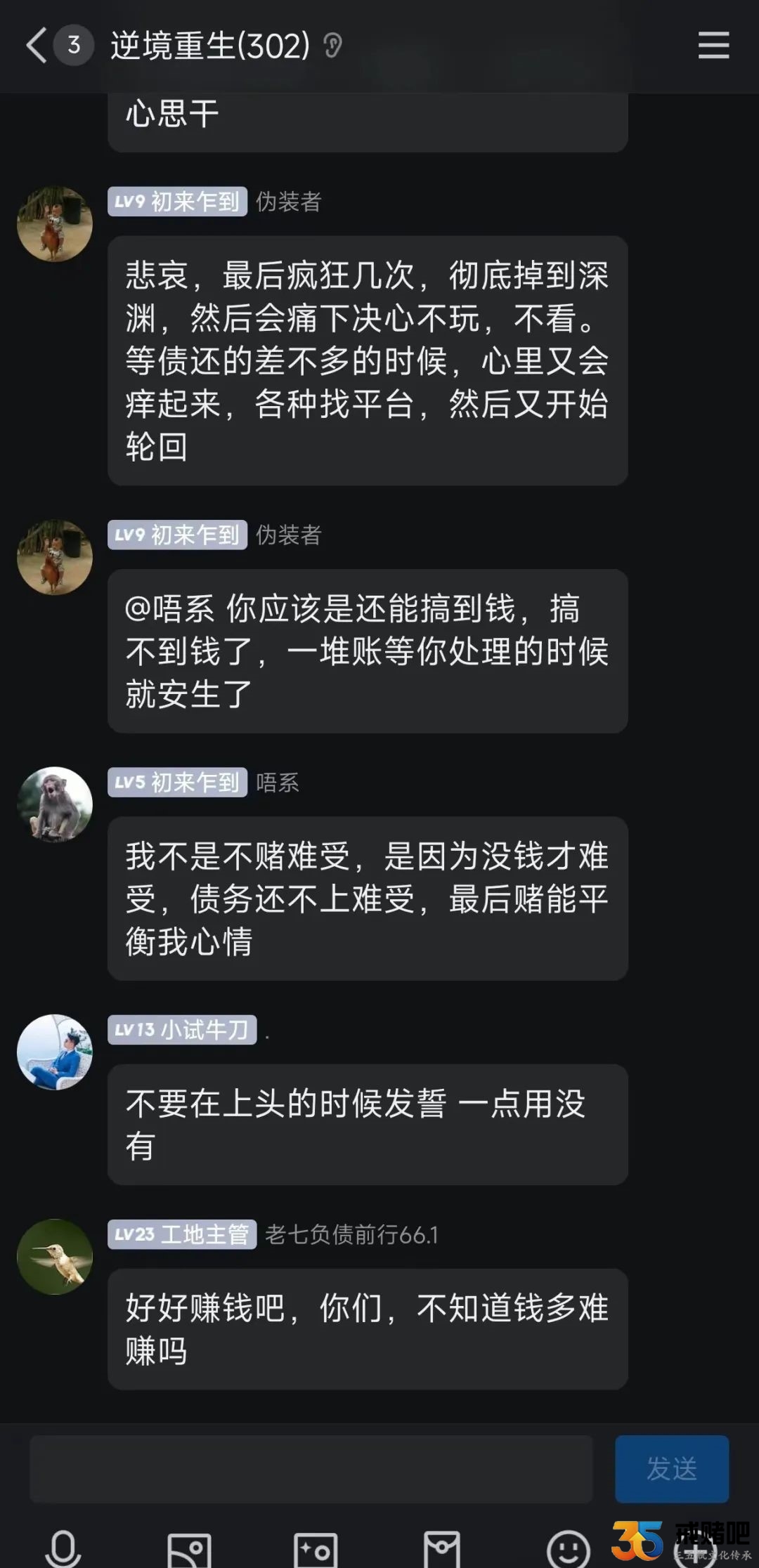Open the red packet icon
Image resolution: width=759 pixels, height=1568 pixels.
point(442,1549)
